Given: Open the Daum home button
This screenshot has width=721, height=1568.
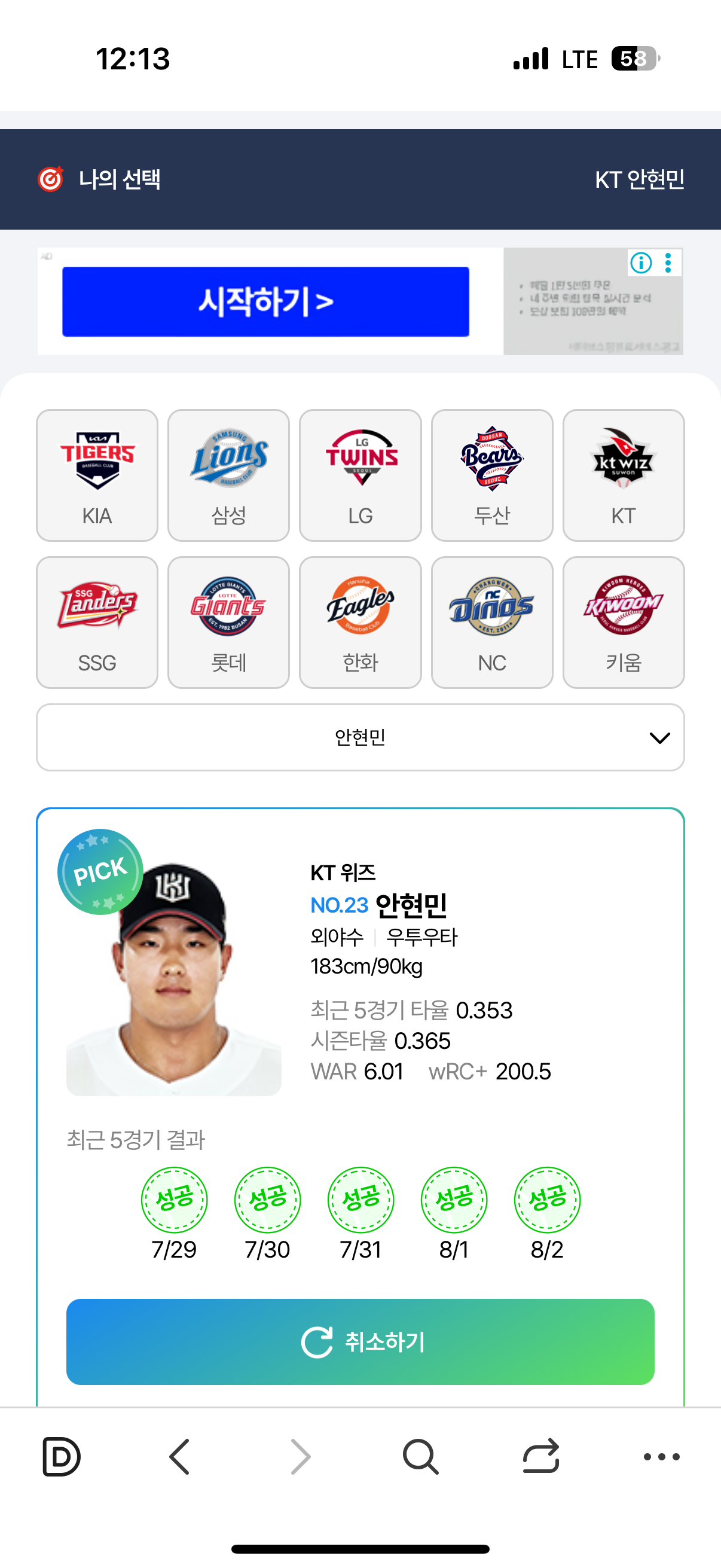Looking at the screenshot, I should pos(61,1456).
